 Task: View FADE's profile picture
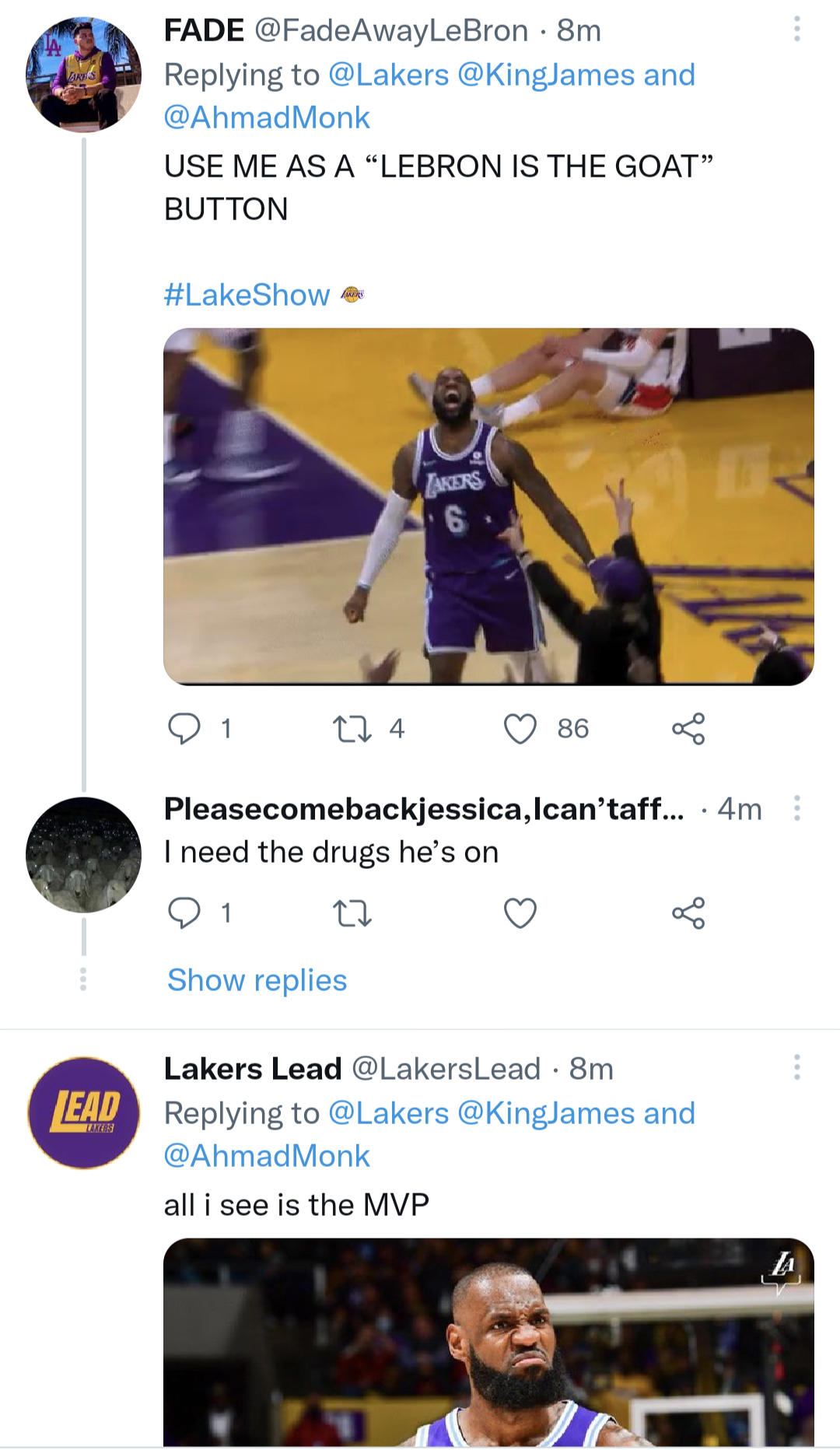coord(82,70)
